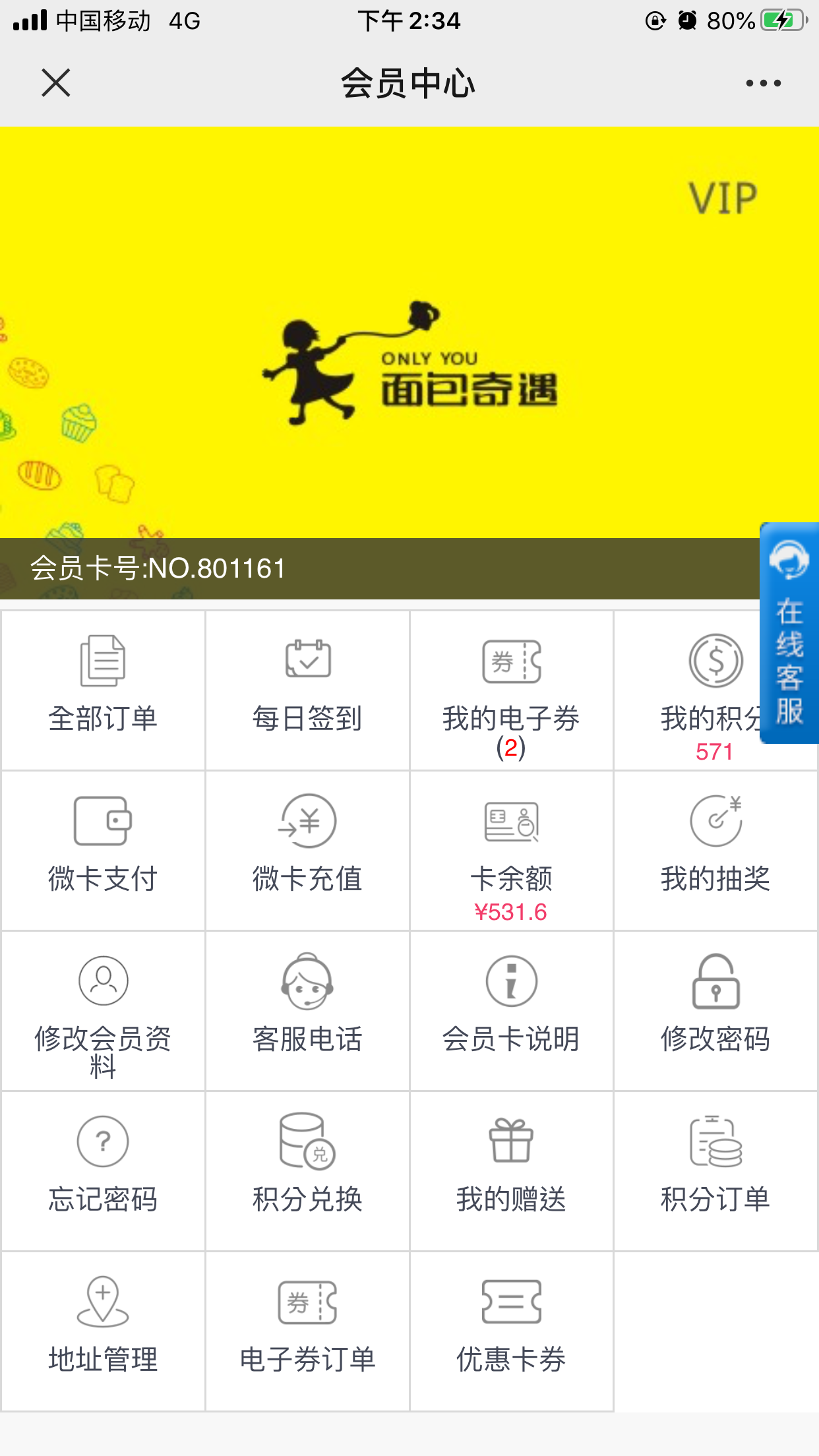Open 我的抽奖
This screenshot has height=1456, width=819.
click(715, 851)
